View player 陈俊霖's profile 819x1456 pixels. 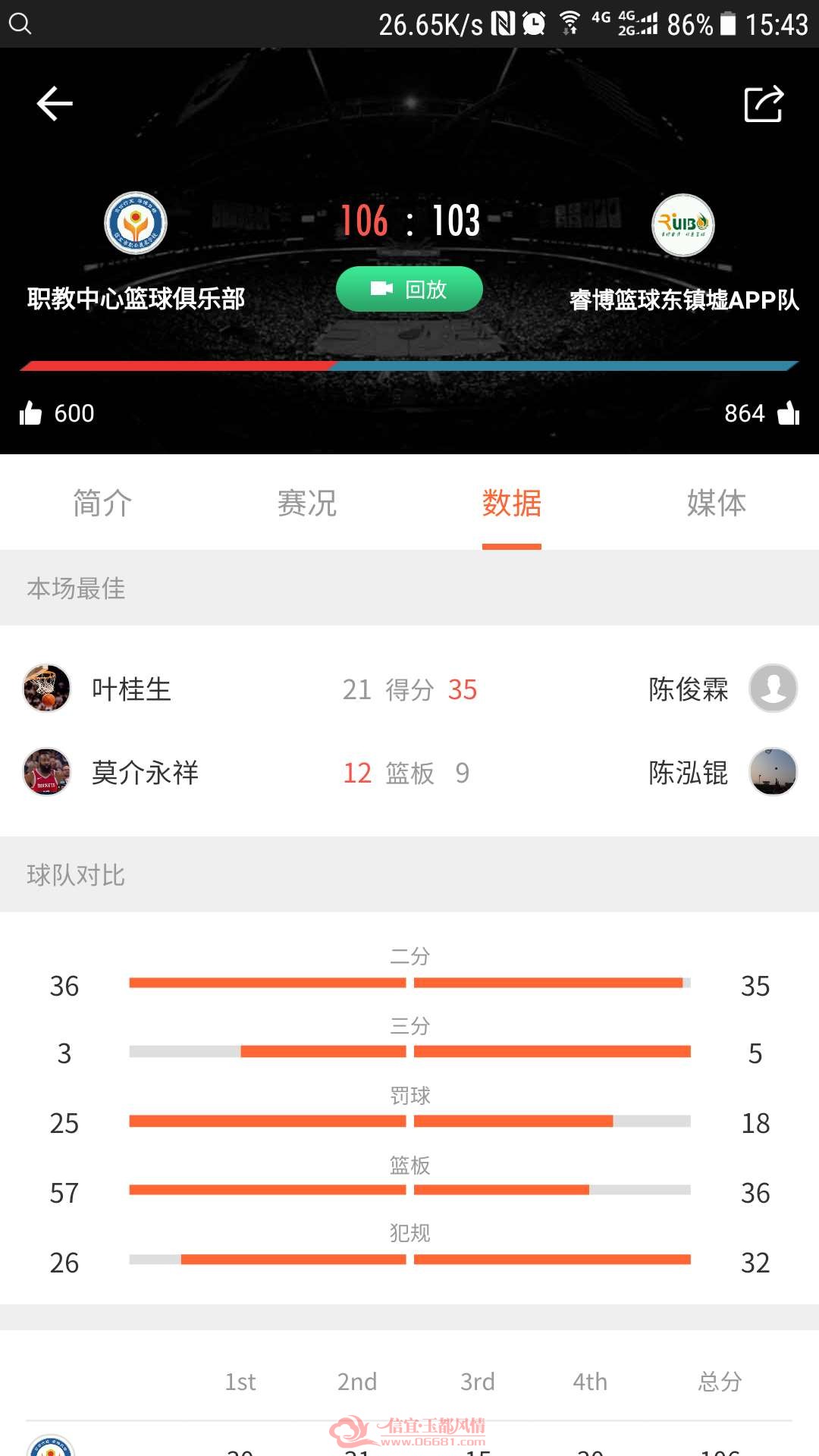click(x=689, y=689)
